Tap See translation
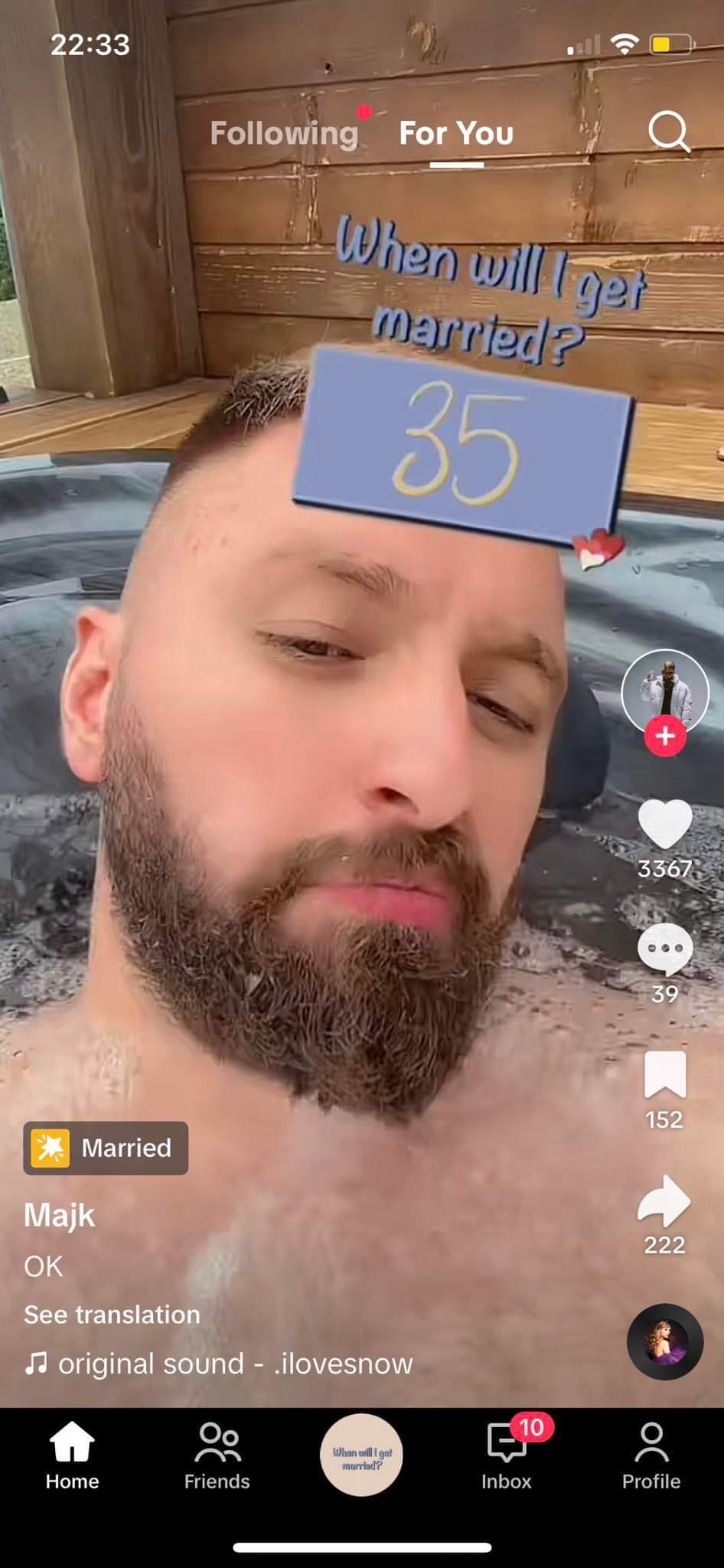724x1568 pixels. pos(112,1315)
